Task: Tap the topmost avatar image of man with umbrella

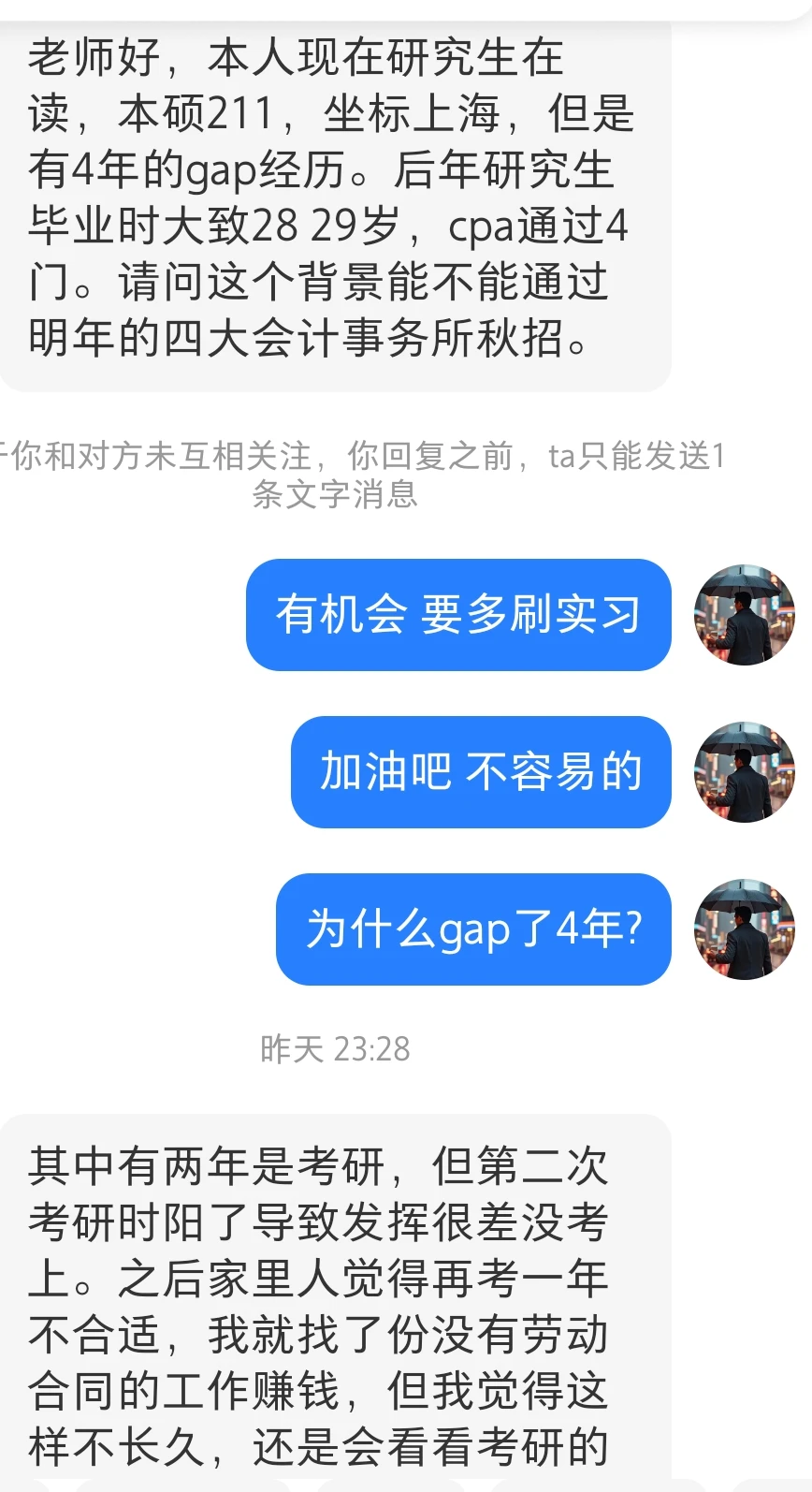Action: point(744,615)
